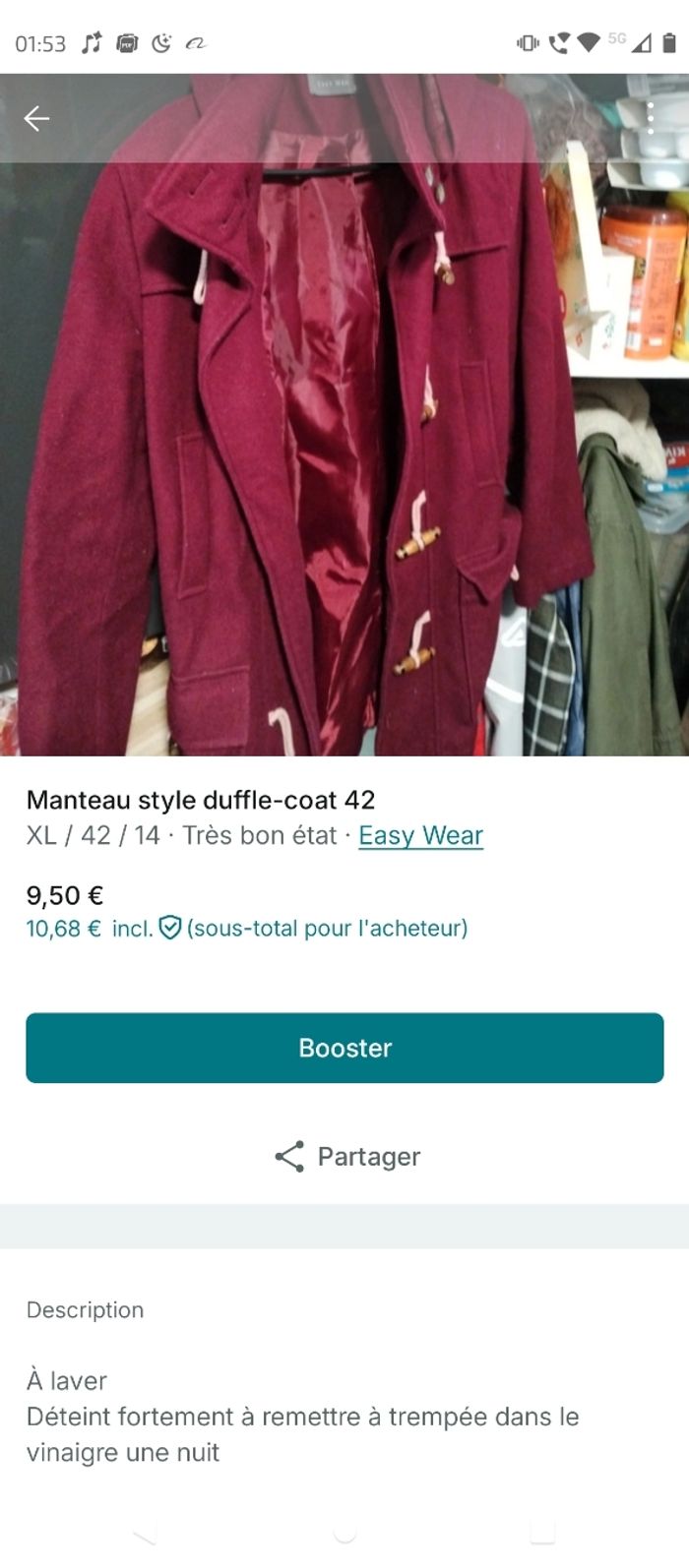Tap the Booster button
689x1568 pixels.
[344, 1048]
